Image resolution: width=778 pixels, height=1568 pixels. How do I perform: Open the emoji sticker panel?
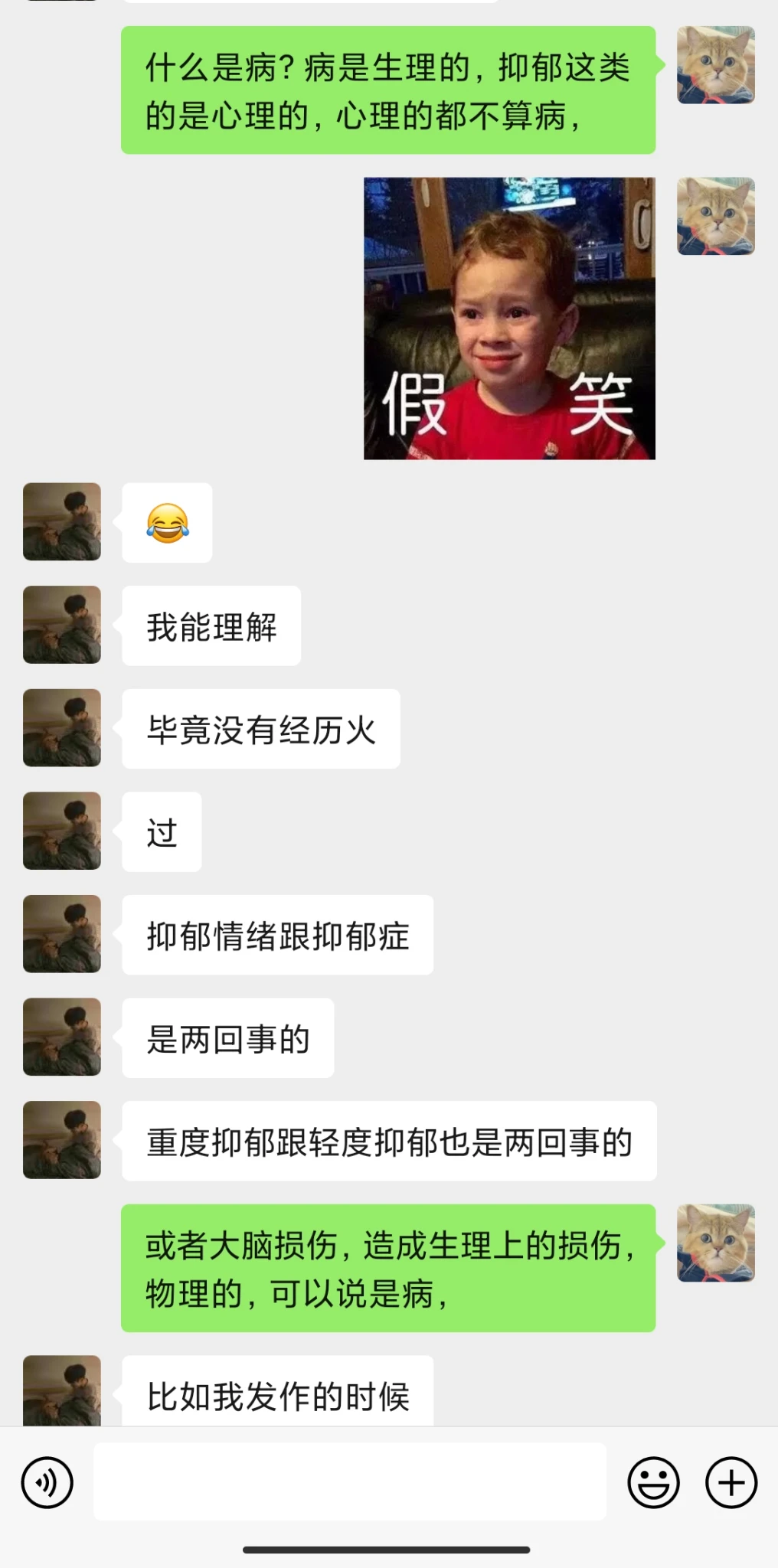pyautogui.click(x=653, y=1482)
